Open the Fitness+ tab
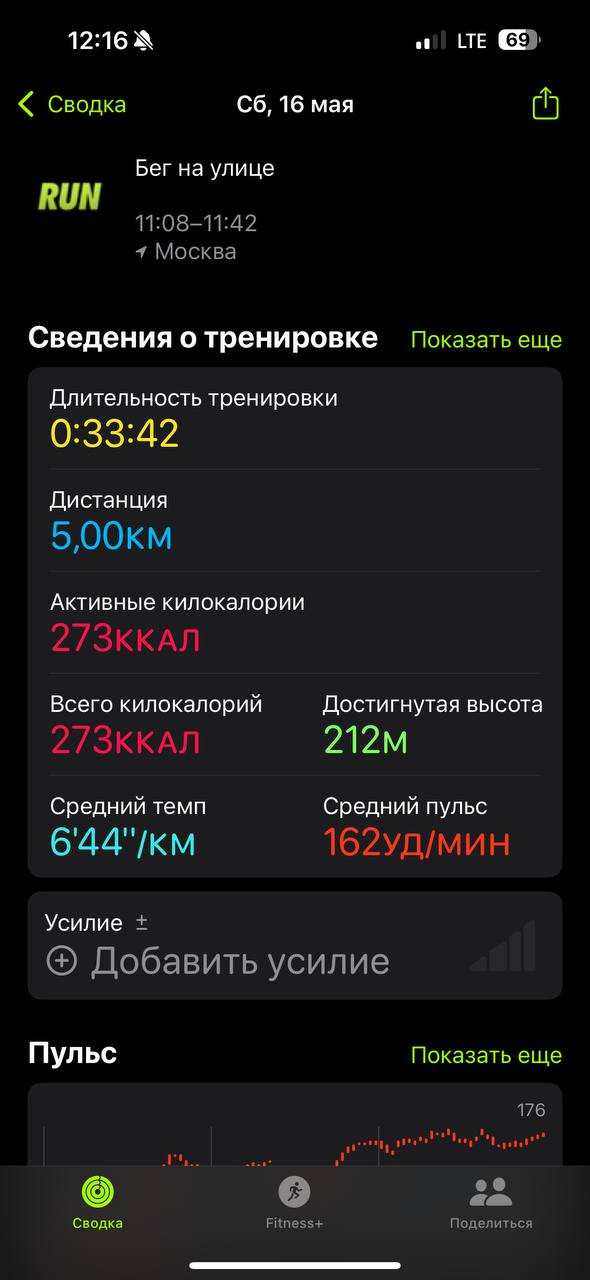Screen dimensions: 590x1280 pos(294,1202)
